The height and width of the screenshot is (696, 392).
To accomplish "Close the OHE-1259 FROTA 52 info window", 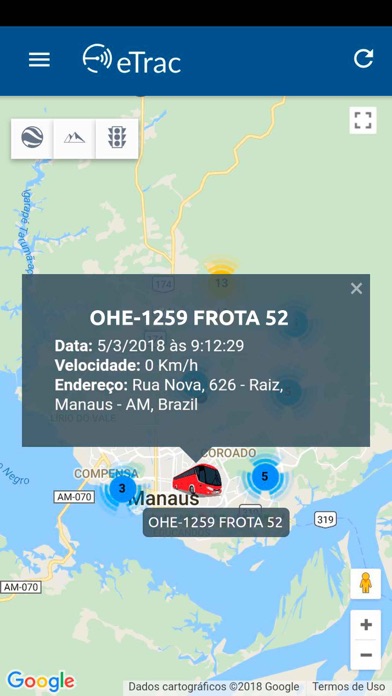I will click(356, 289).
